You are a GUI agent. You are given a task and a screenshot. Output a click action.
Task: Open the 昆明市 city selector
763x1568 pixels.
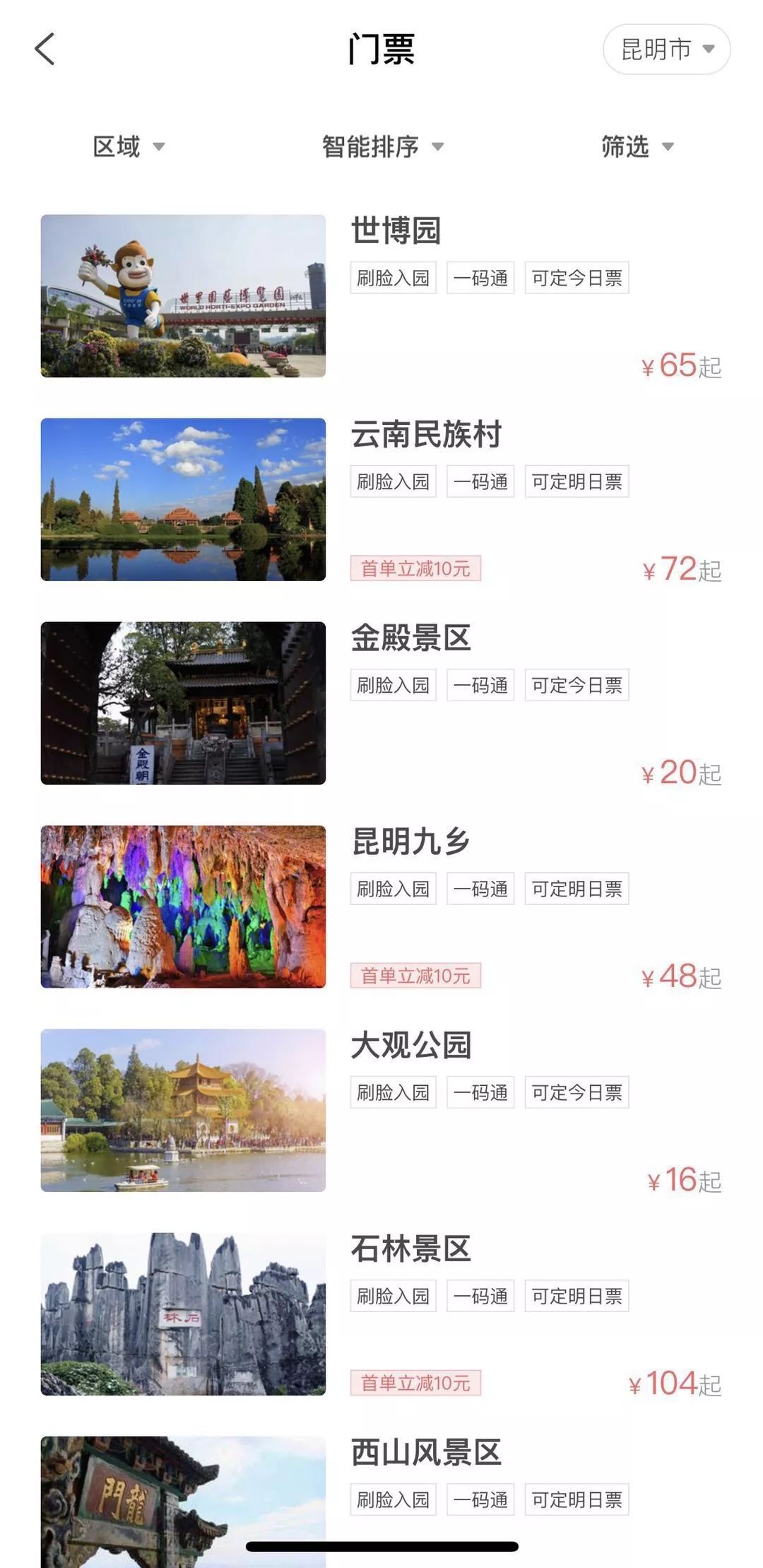pyautogui.click(x=666, y=49)
